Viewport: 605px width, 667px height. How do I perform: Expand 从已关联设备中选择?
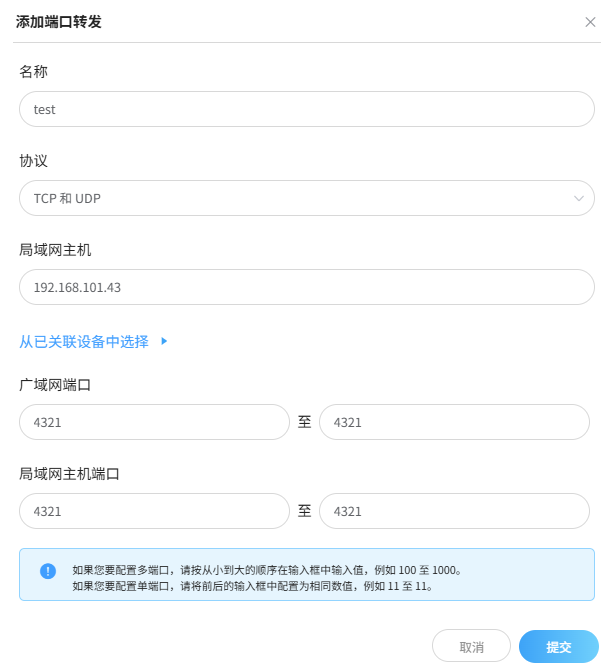[x=94, y=341]
